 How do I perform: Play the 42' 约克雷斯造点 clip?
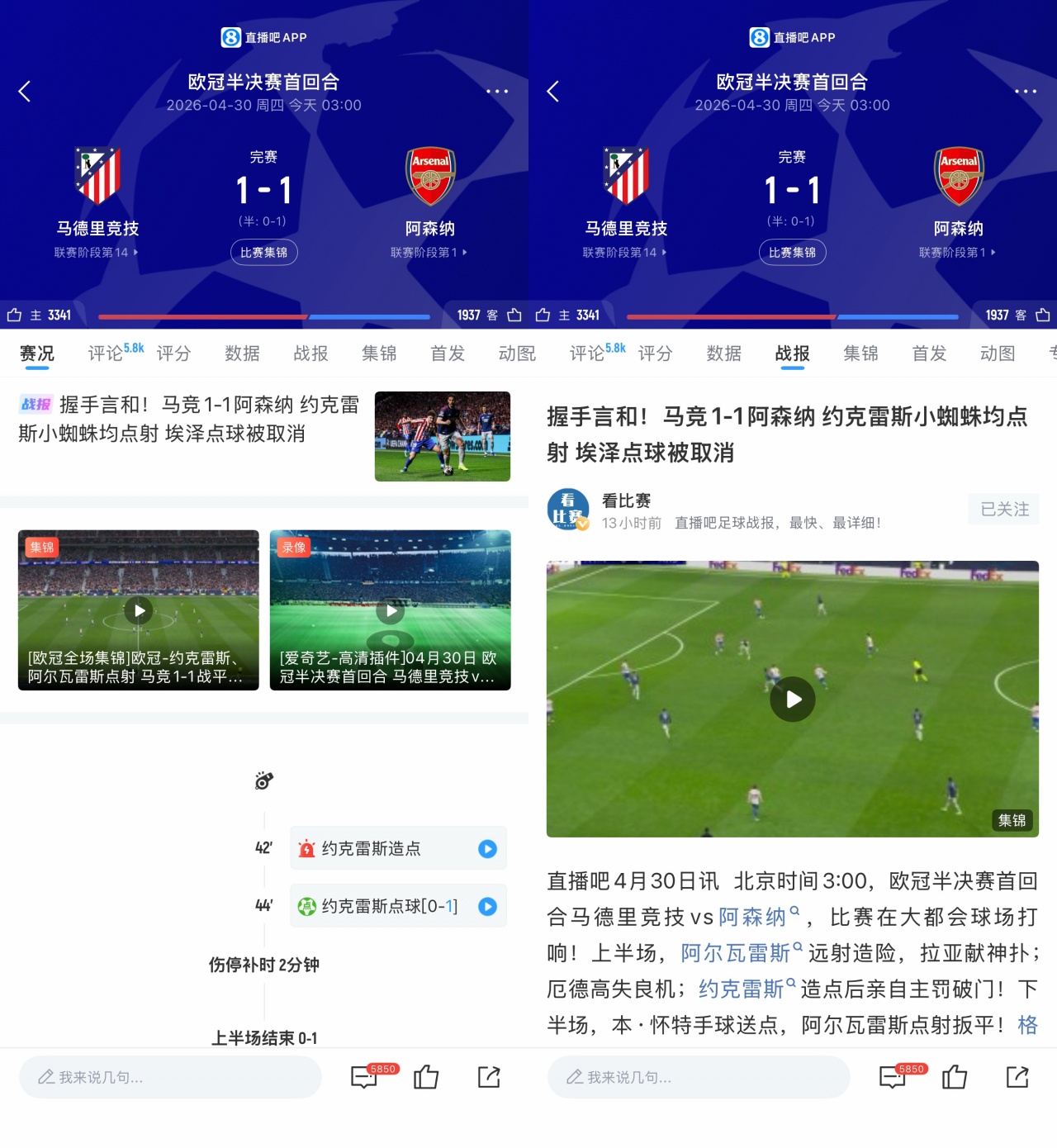(487, 848)
